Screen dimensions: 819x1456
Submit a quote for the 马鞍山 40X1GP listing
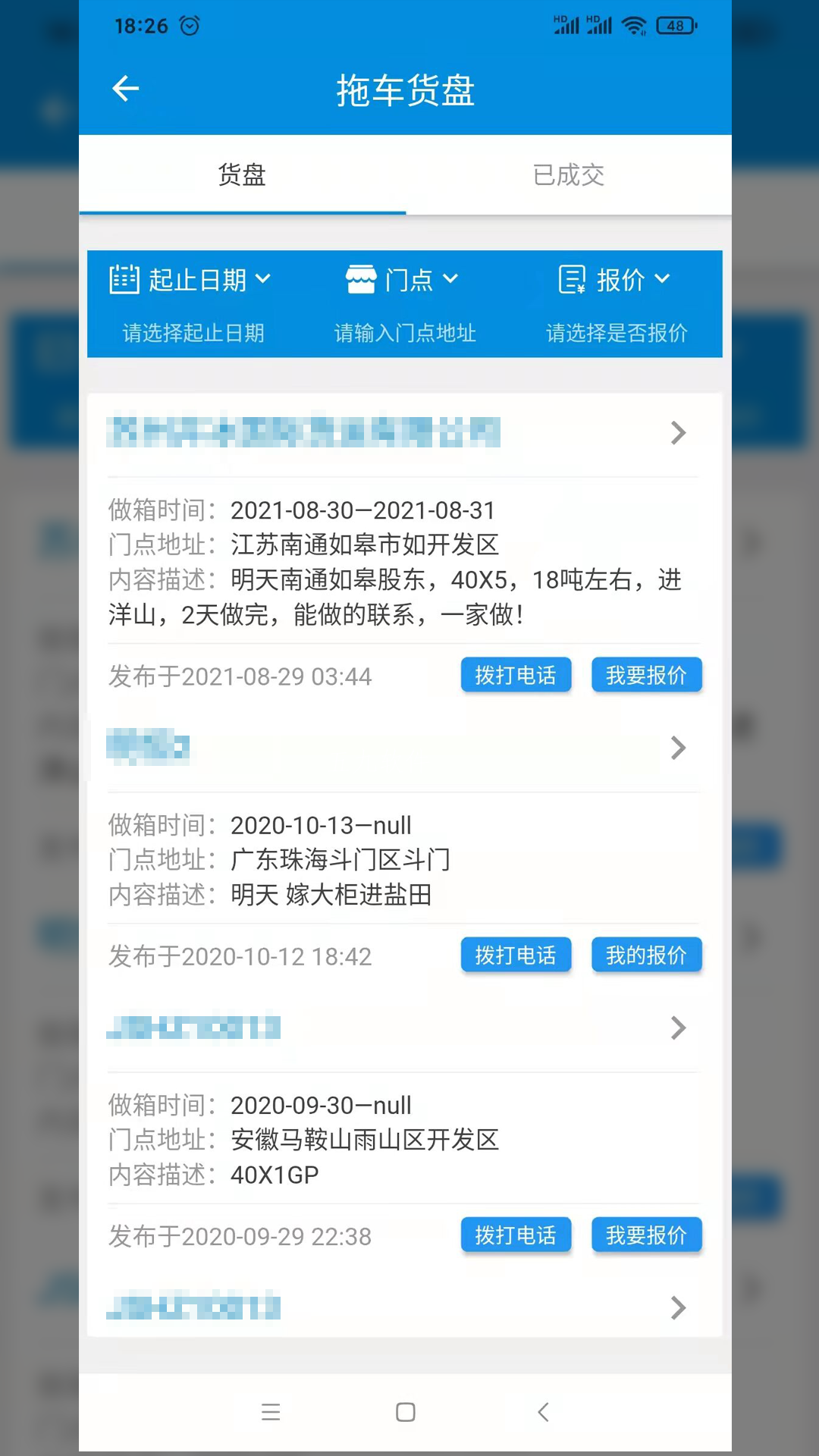tap(646, 1235)
